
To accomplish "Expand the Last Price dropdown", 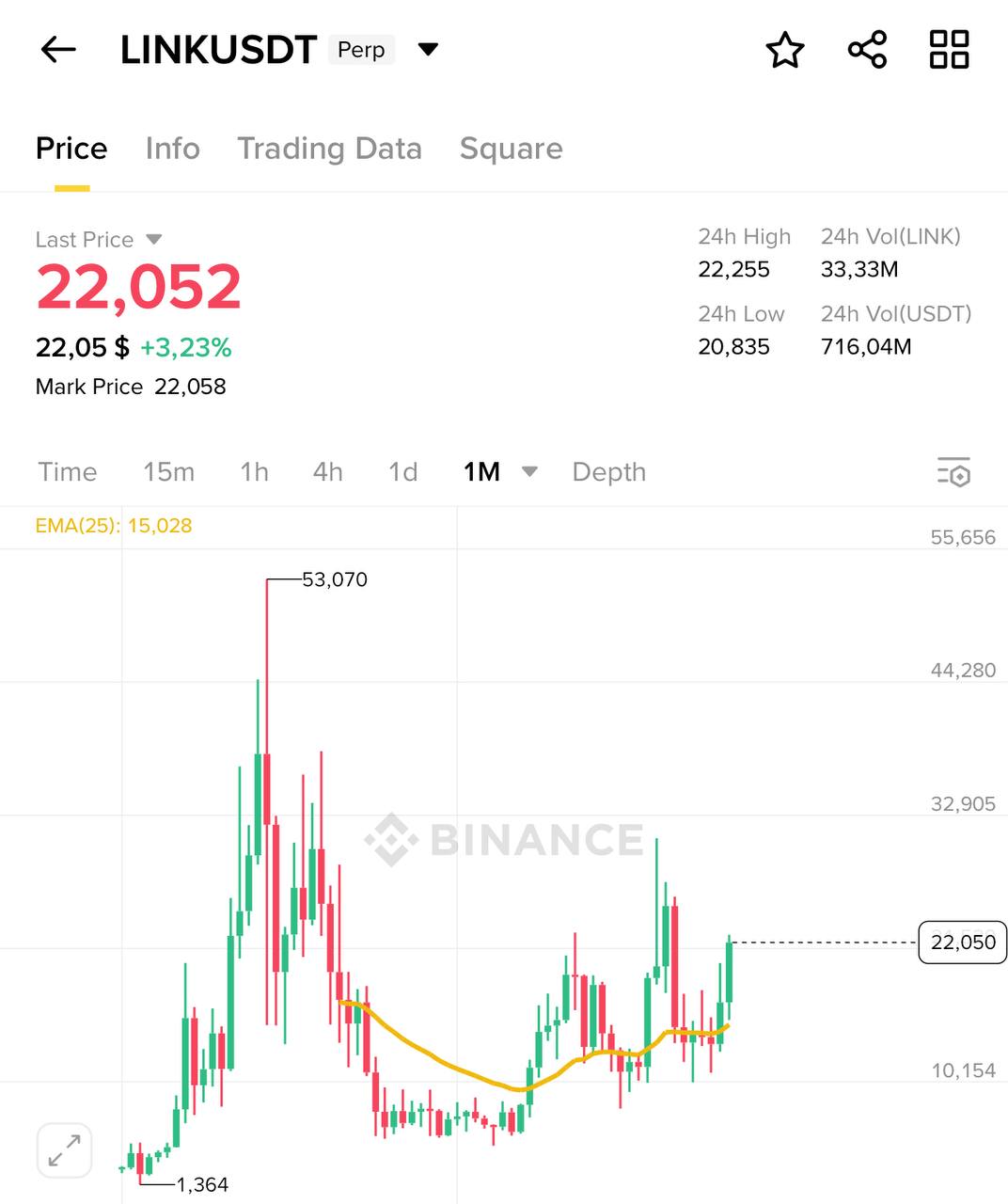I will 154,240.
